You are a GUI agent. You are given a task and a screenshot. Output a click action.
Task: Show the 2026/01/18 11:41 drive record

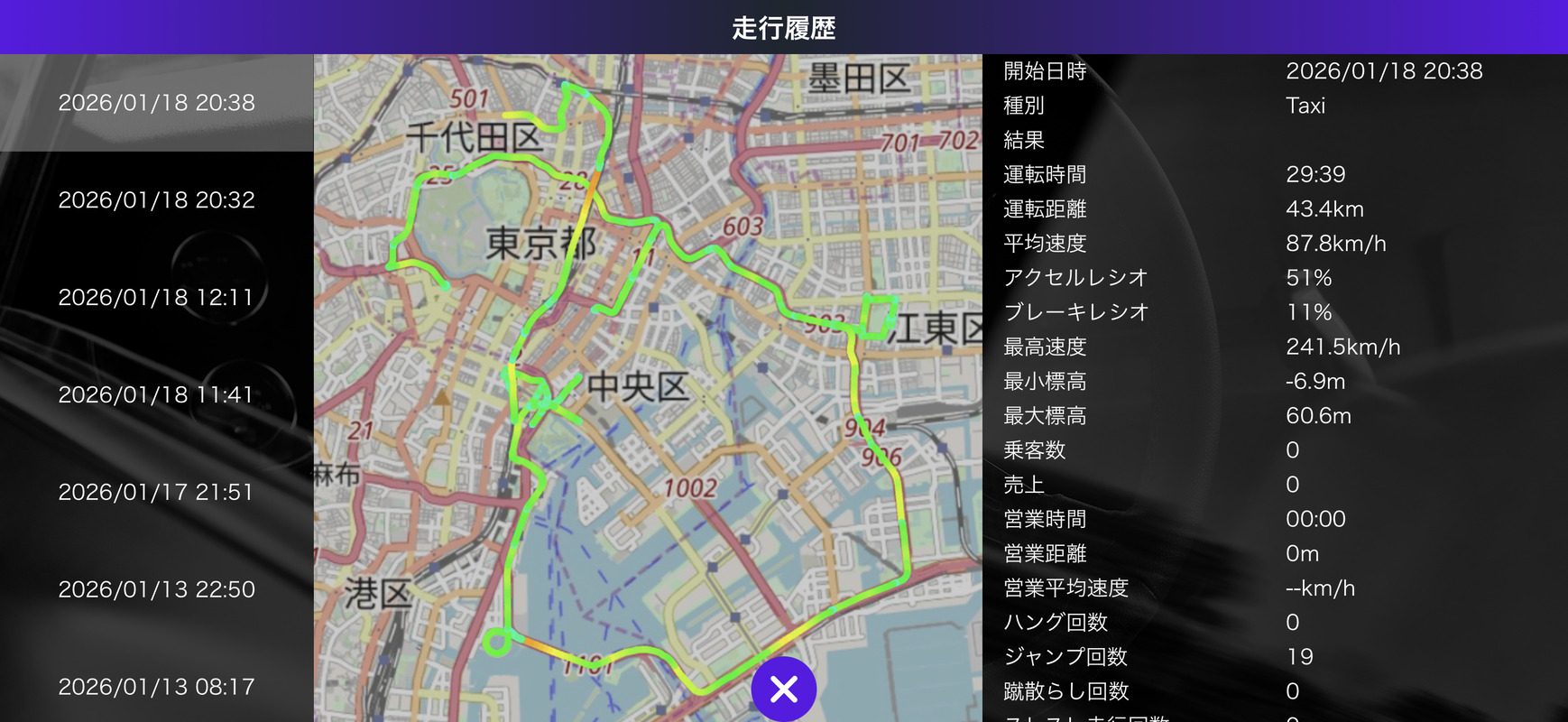point(156,395)
